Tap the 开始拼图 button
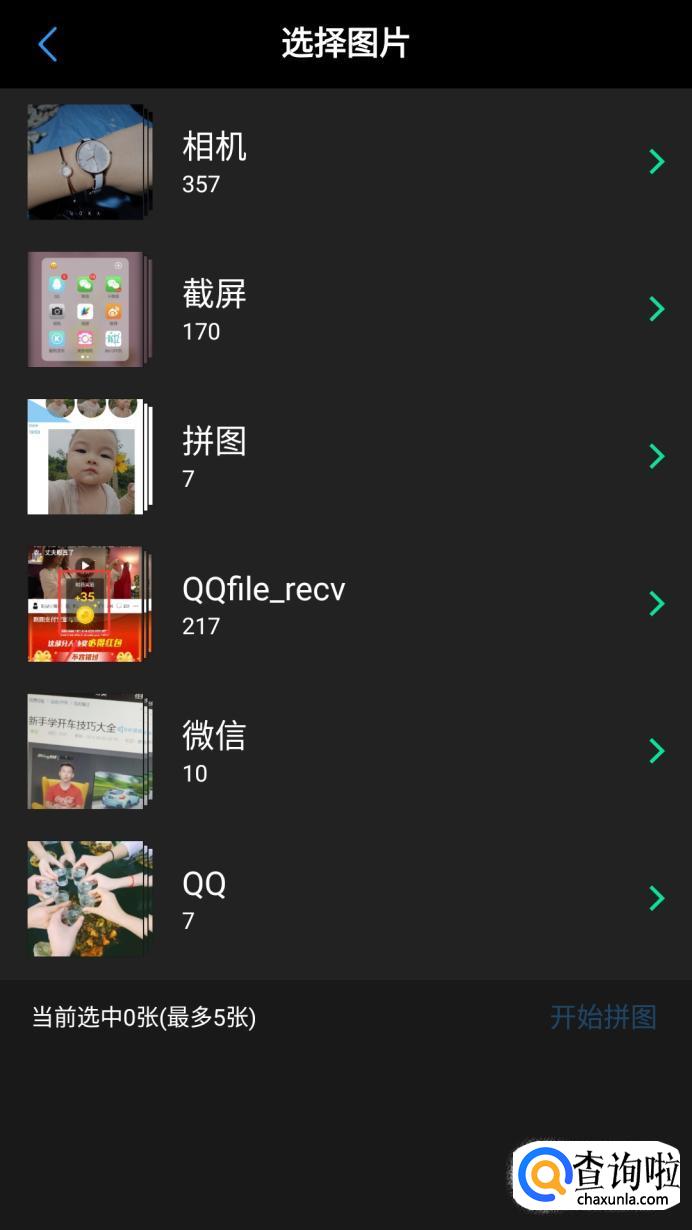The width and height of the screenshot is (692, 1230). (603, 1018)
